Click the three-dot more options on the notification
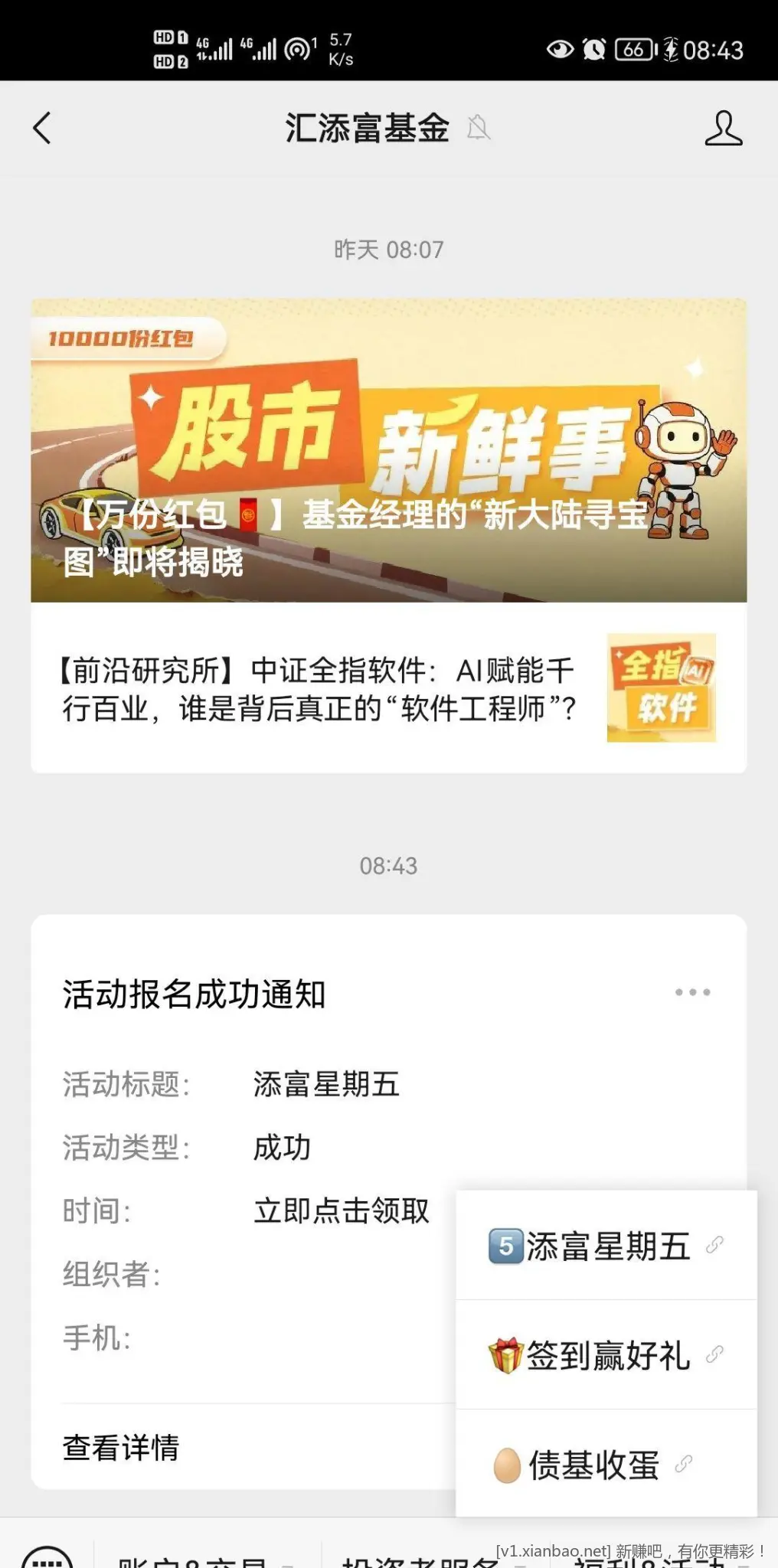Image resolution: width=778 pixels, height=1568 pixels. pyautogui.click(x=691, y=991)
